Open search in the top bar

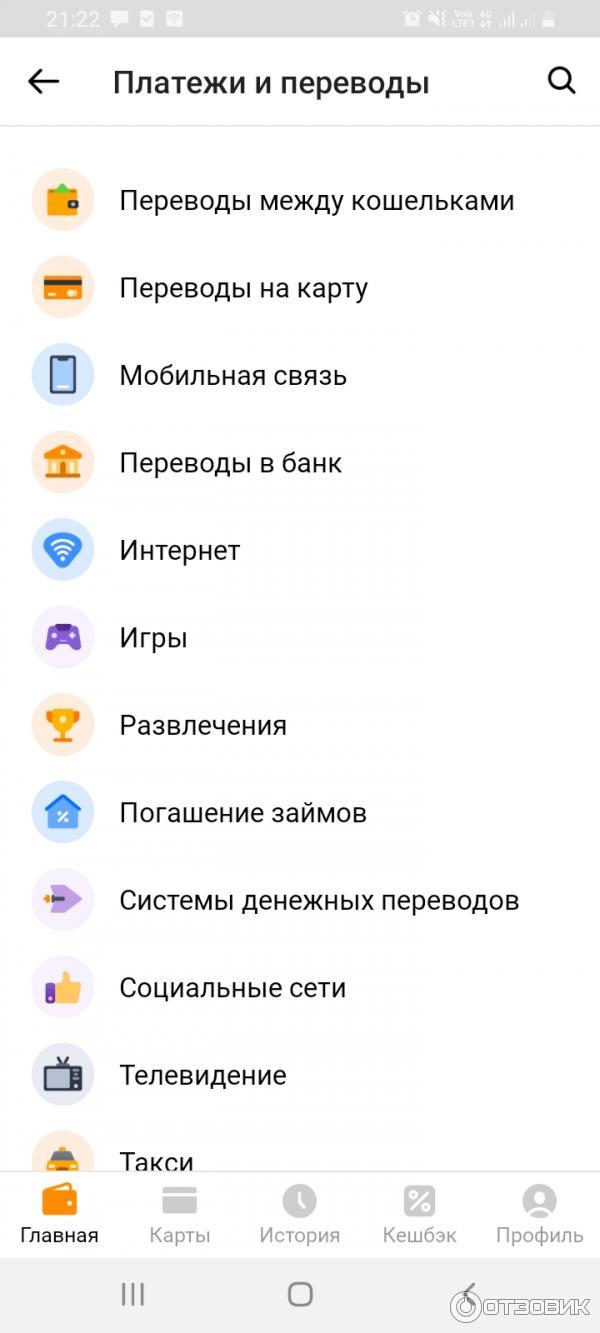[x=562, y=82]
